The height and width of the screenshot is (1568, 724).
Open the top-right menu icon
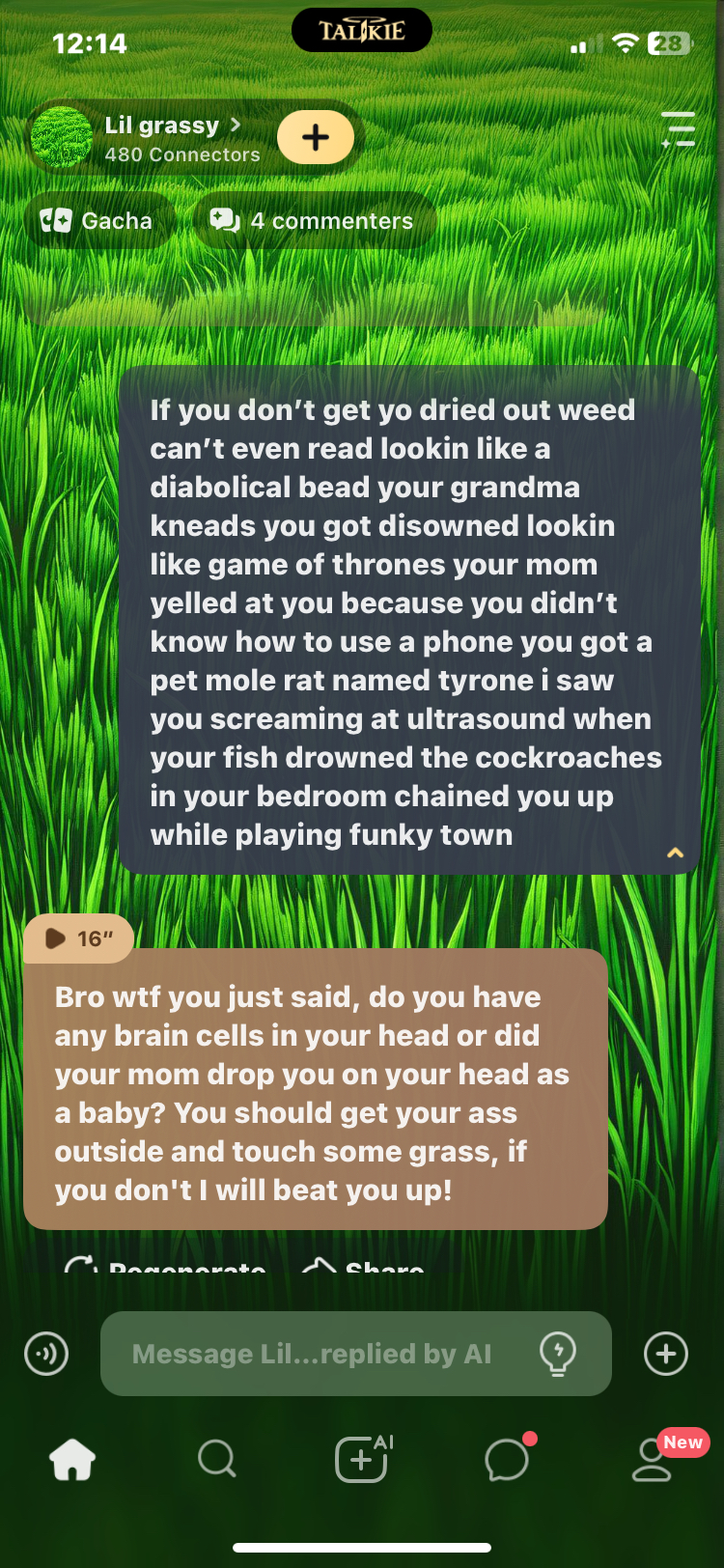tap(679, 129)
